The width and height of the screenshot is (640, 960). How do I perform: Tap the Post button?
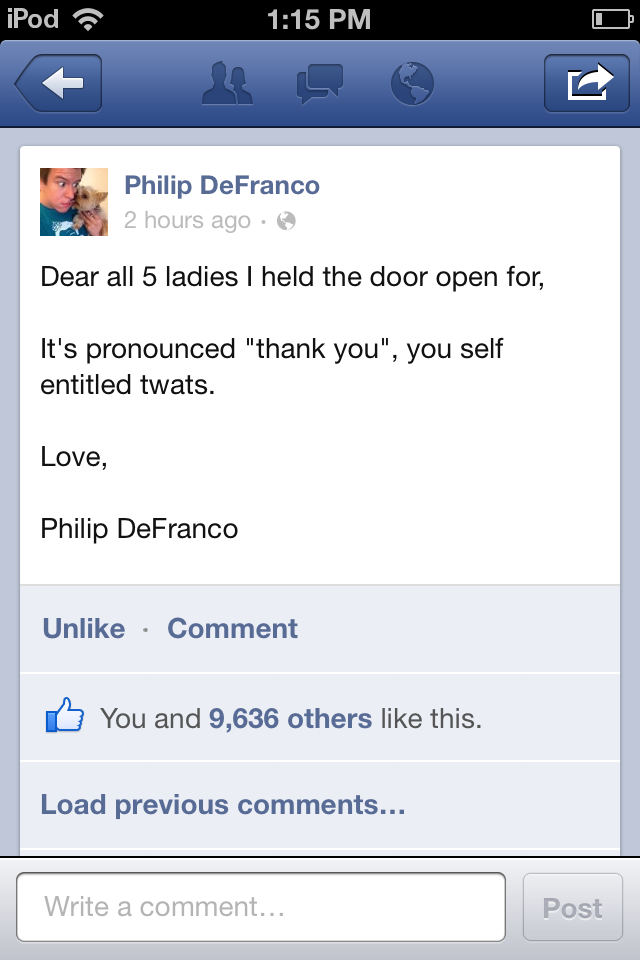tap(572, 907)
